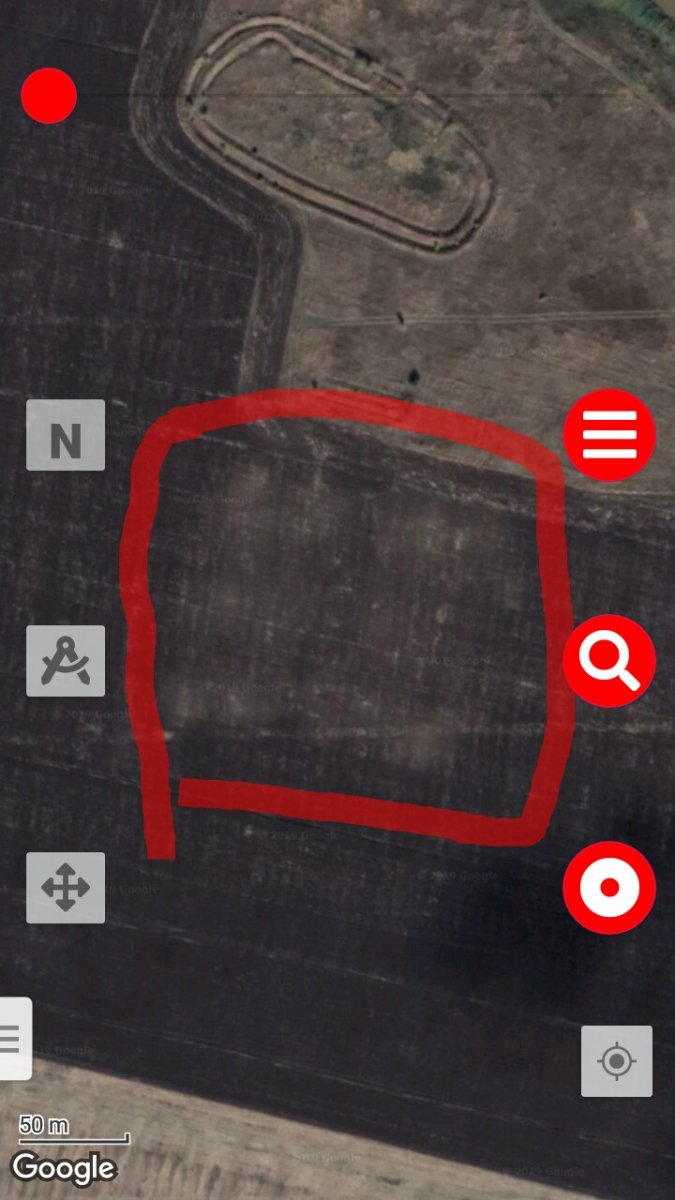Open the red magnifier search
675x1200 pixels.
tap(609, 661)
